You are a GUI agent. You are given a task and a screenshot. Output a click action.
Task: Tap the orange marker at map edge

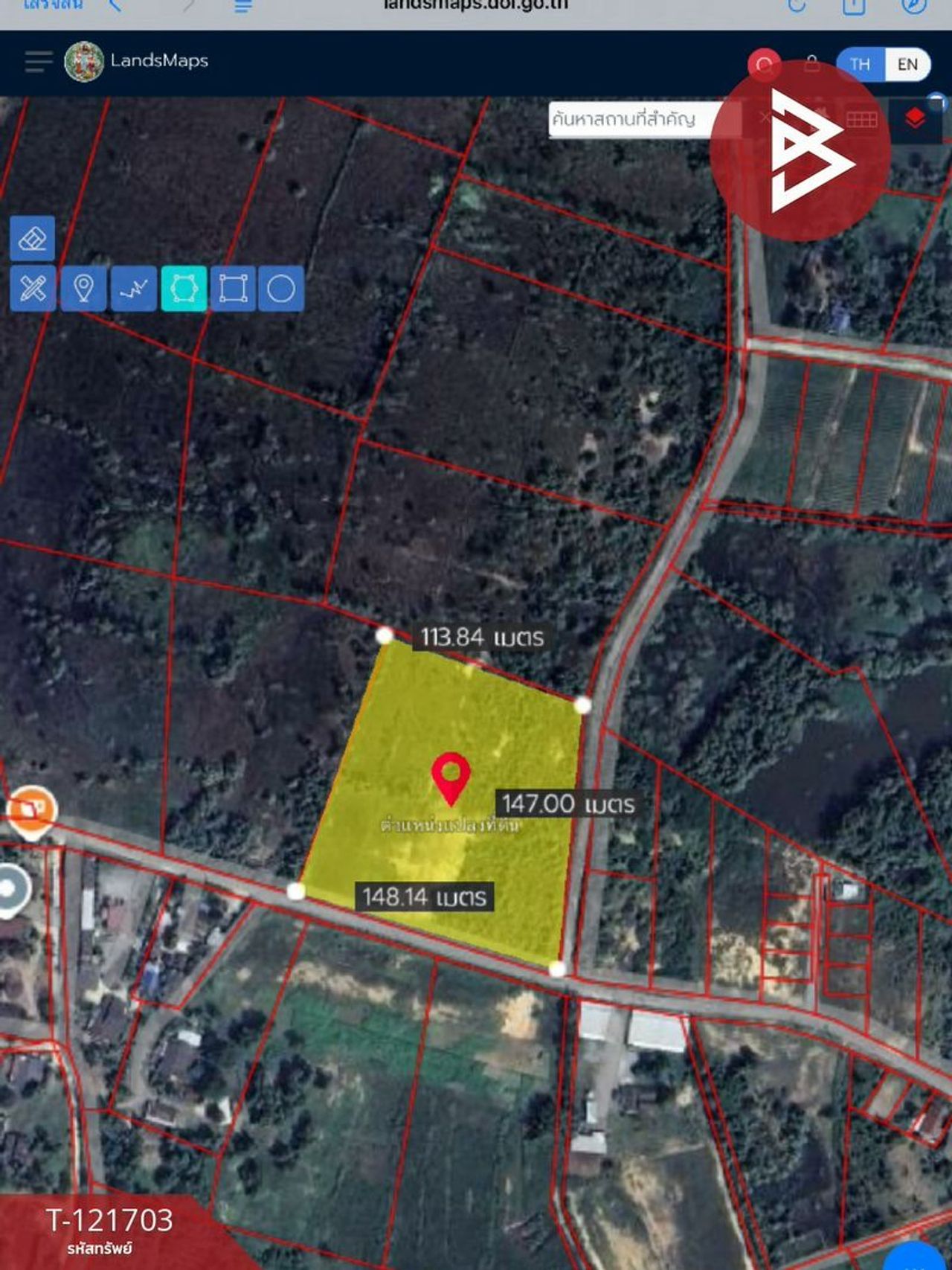tap(30, 809)
